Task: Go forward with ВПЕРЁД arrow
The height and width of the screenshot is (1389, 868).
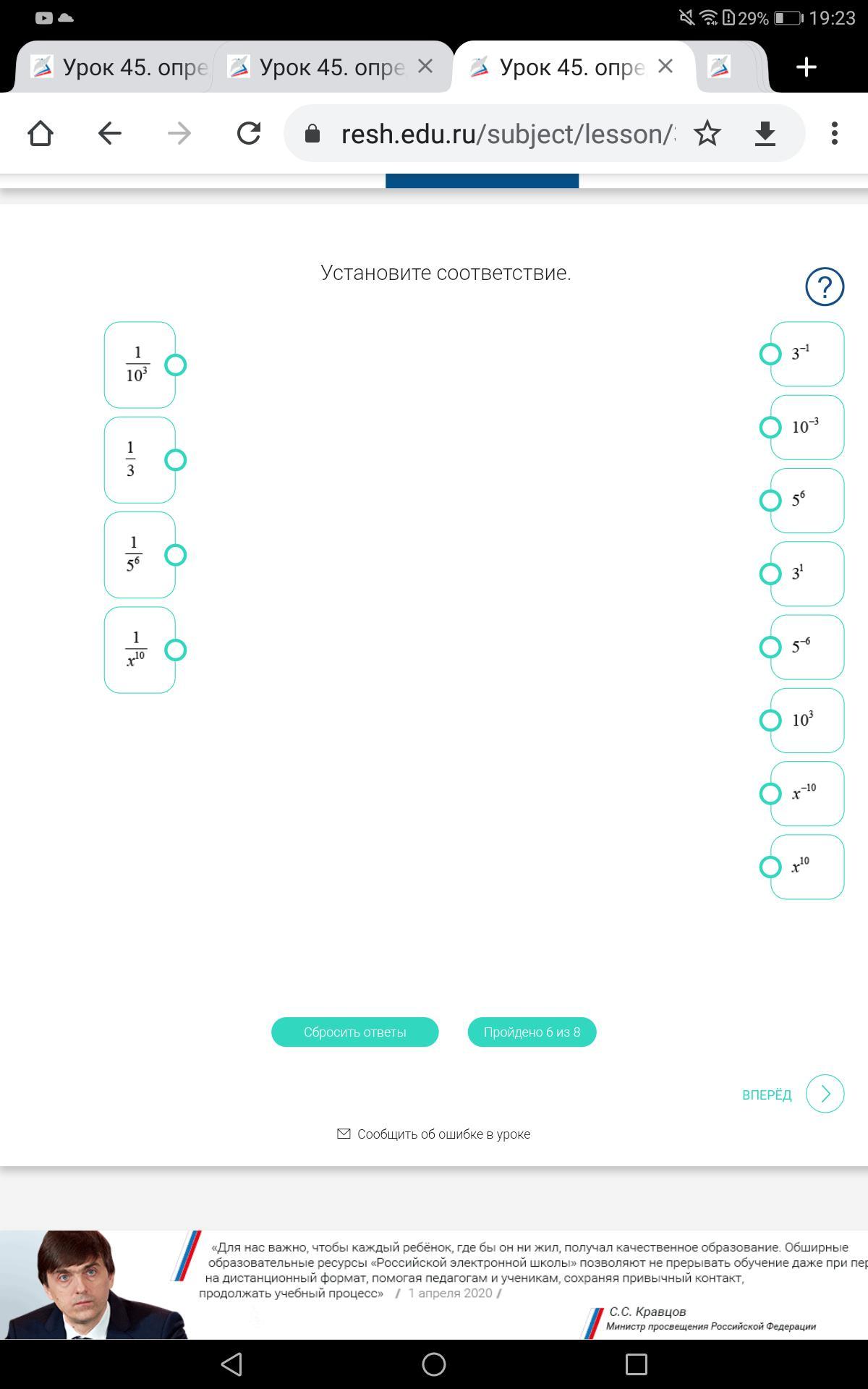Action: pos(825,1094)
